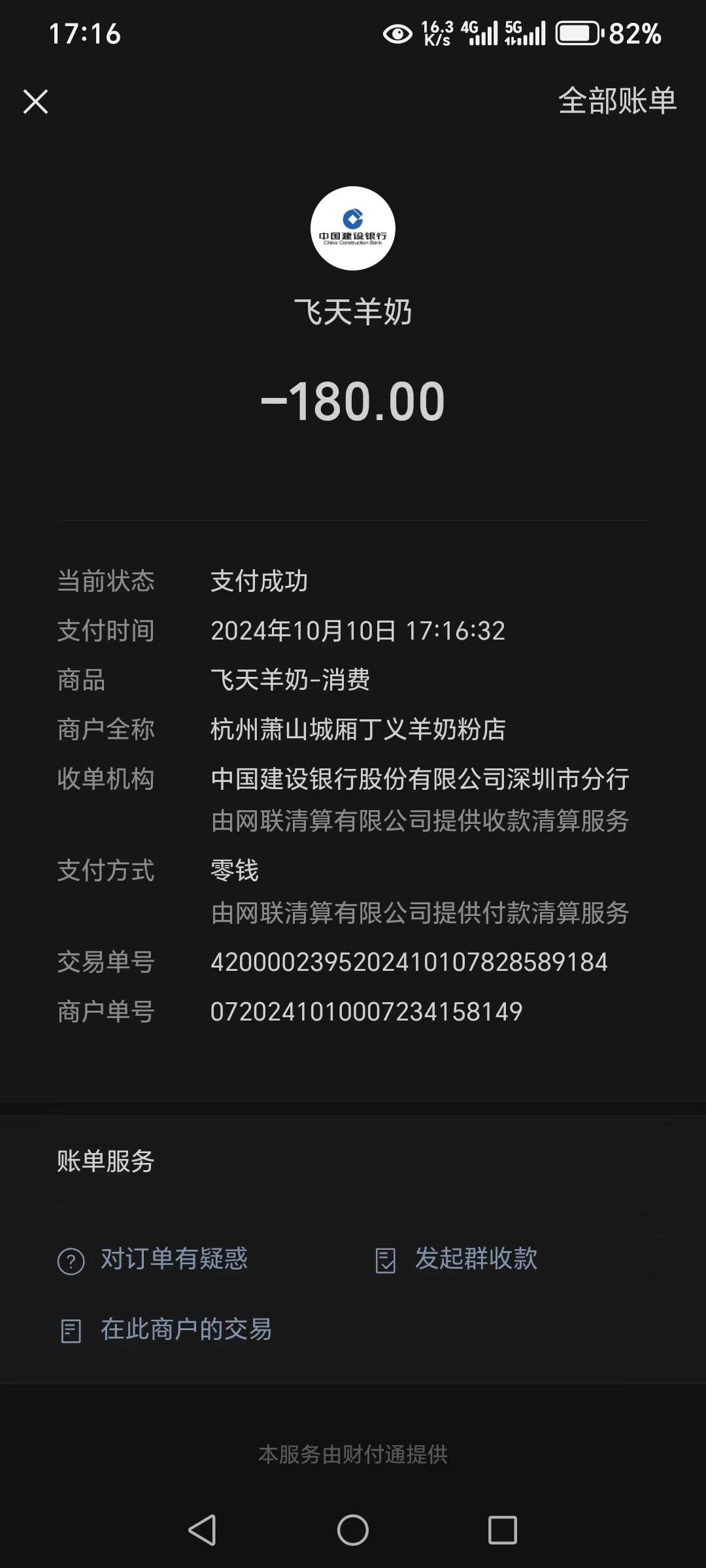
Task: Tap 对订单有疑惑 for order help
Action: click(x=154, y=1259)
